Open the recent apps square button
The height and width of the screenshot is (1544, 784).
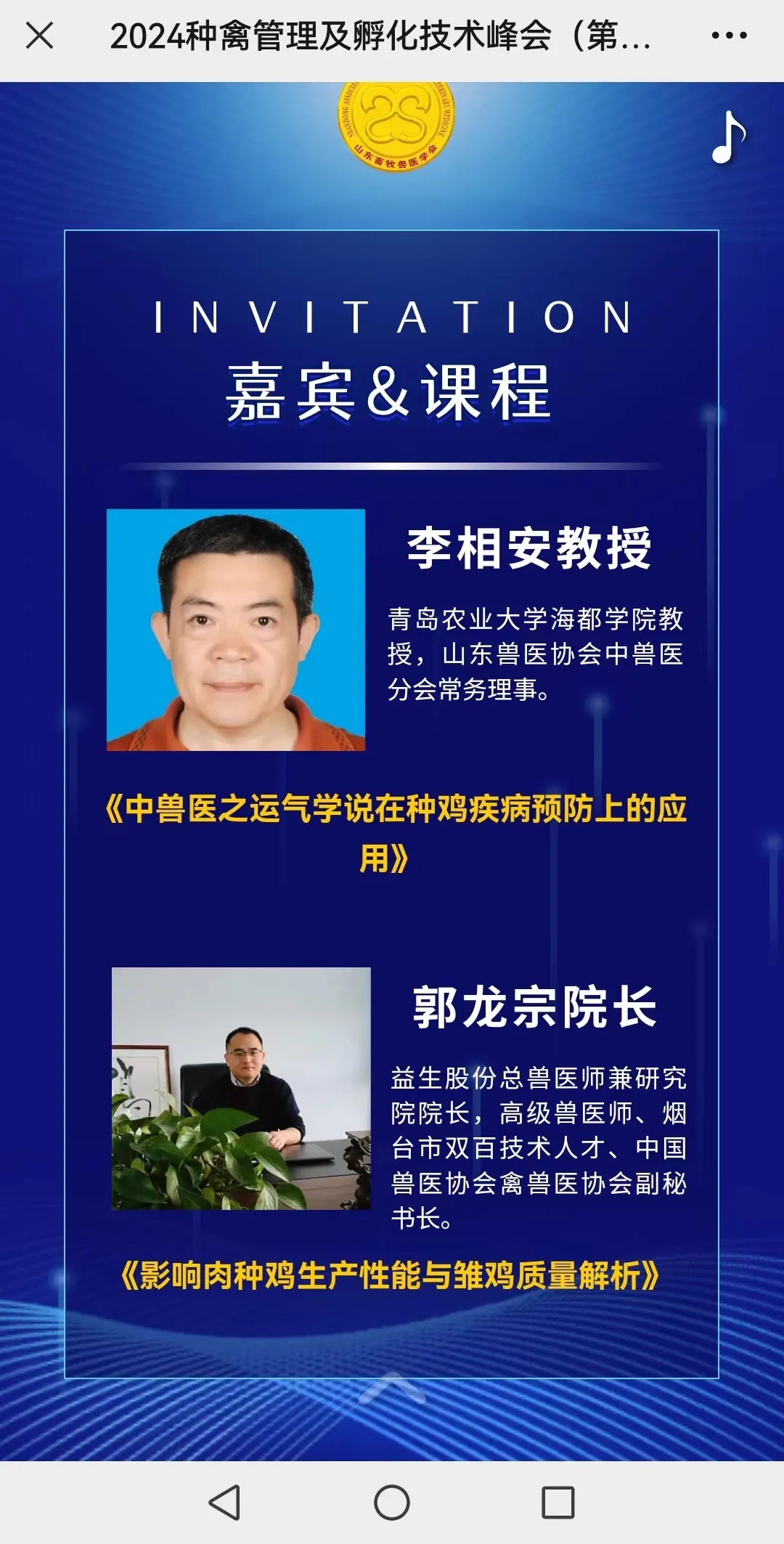[558, 1503]
